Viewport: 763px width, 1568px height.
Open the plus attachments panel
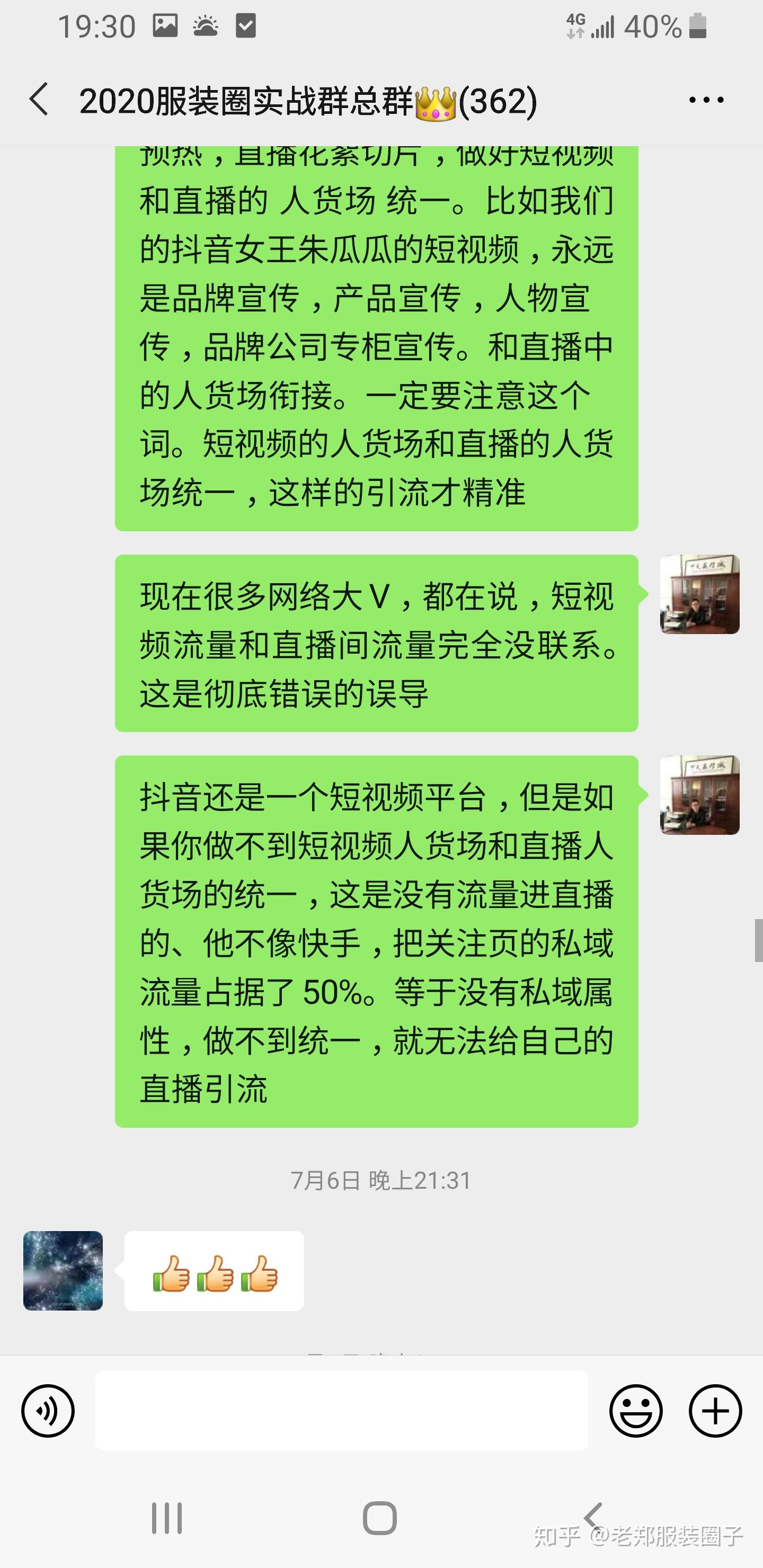[715, 1410]
